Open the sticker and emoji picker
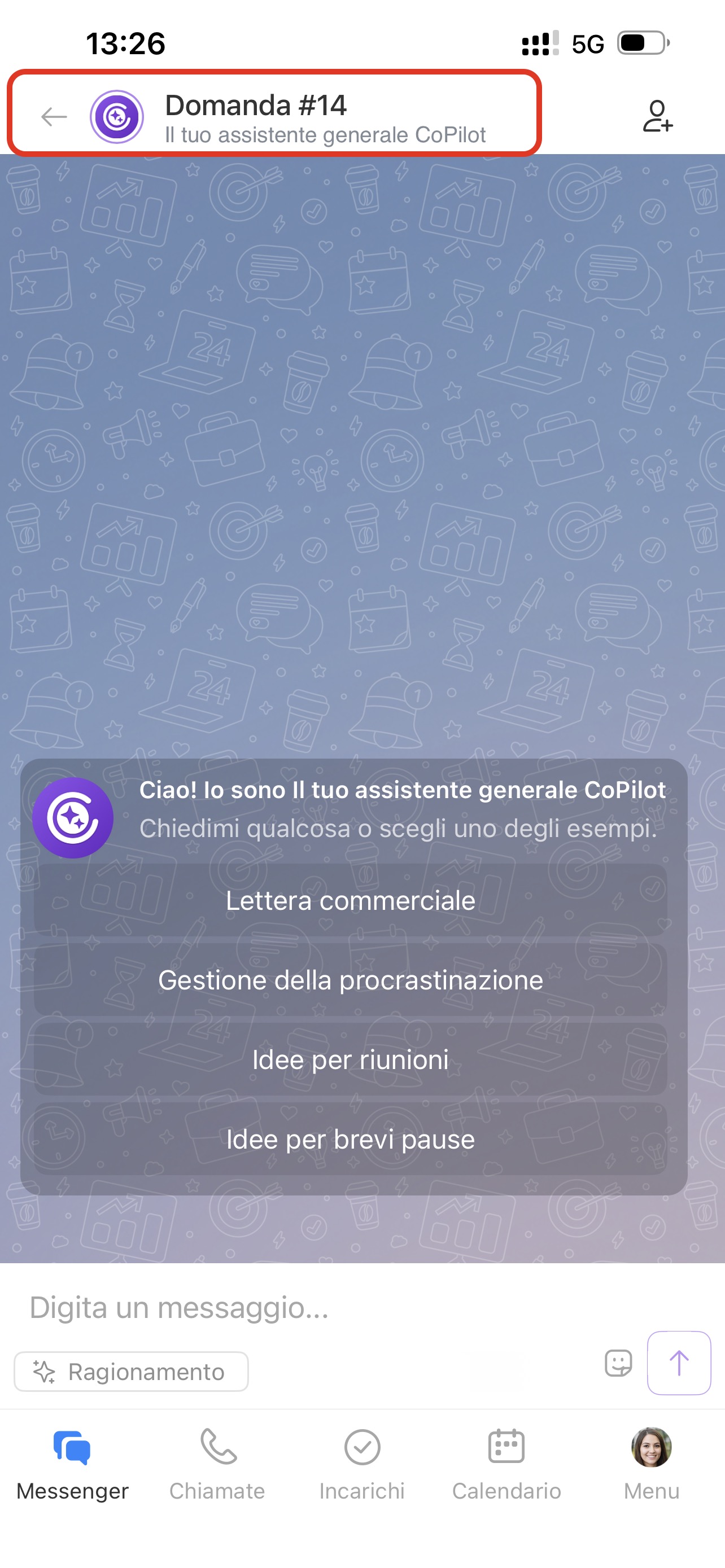This screenshot has width=725, height=1568. click(618, 1363)
